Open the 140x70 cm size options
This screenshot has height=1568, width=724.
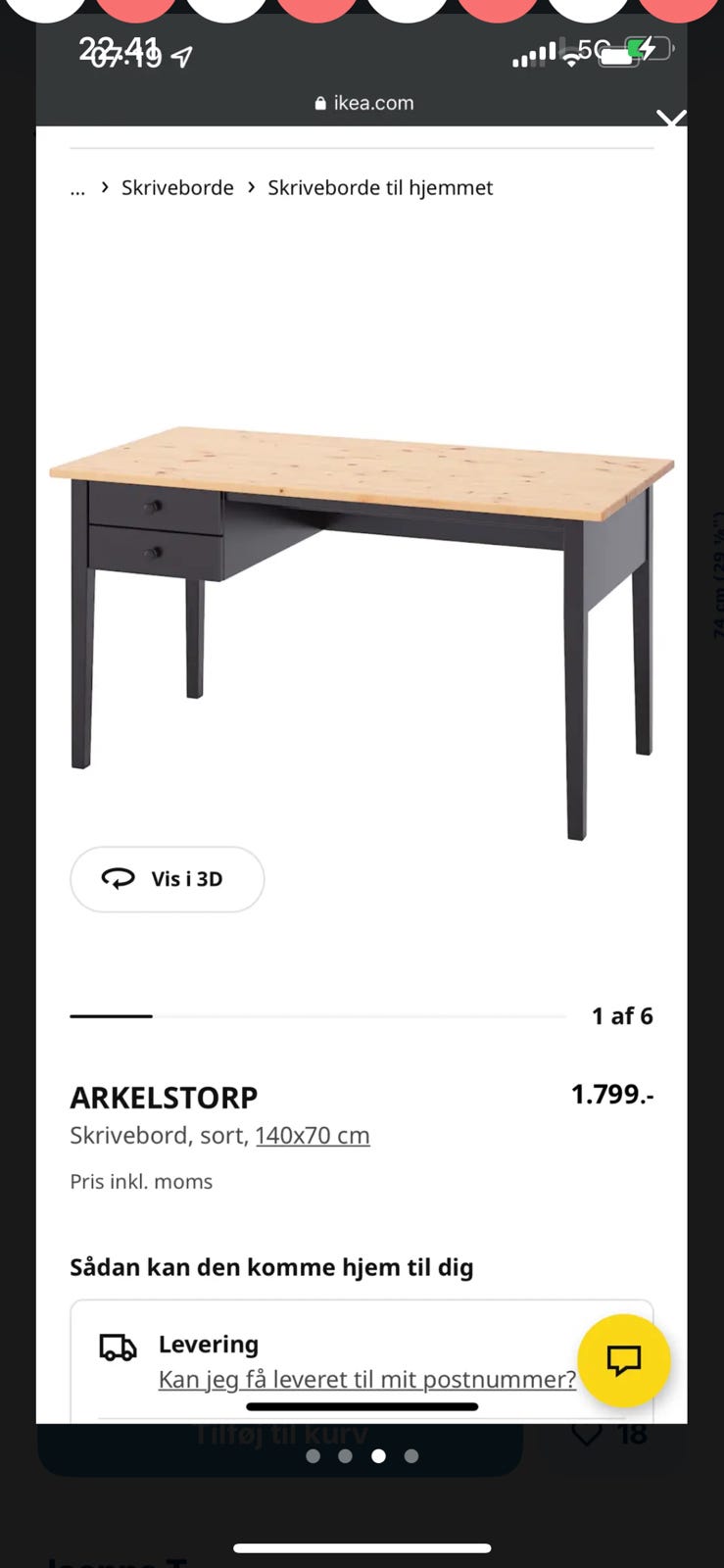[312, 1135]
